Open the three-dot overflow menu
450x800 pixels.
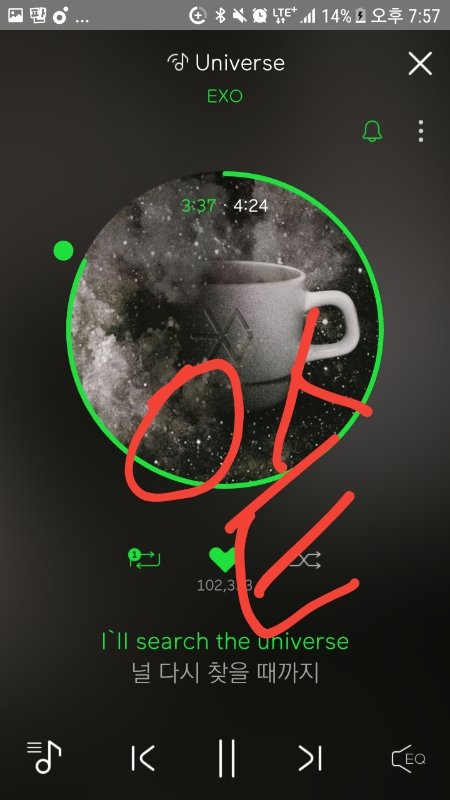pyautogui.click(x=420, y=131)
